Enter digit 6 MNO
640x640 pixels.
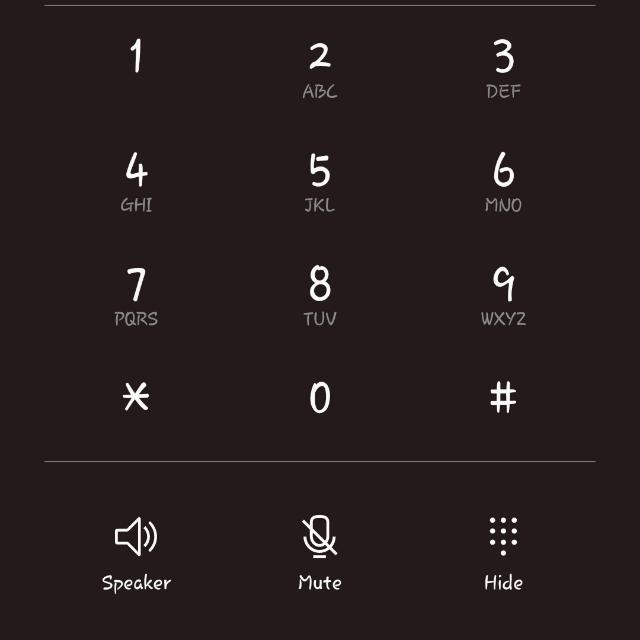click(503, 182)
